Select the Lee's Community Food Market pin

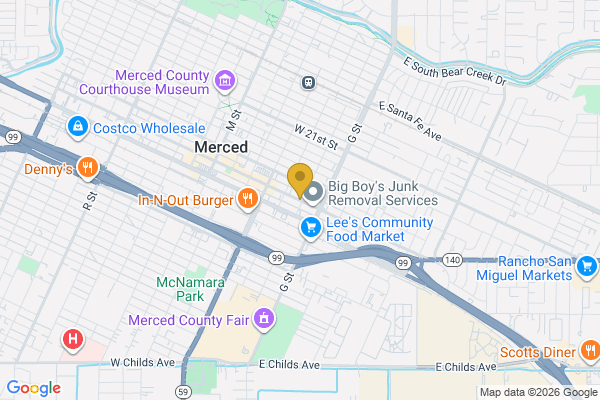[x=311, y=229]
